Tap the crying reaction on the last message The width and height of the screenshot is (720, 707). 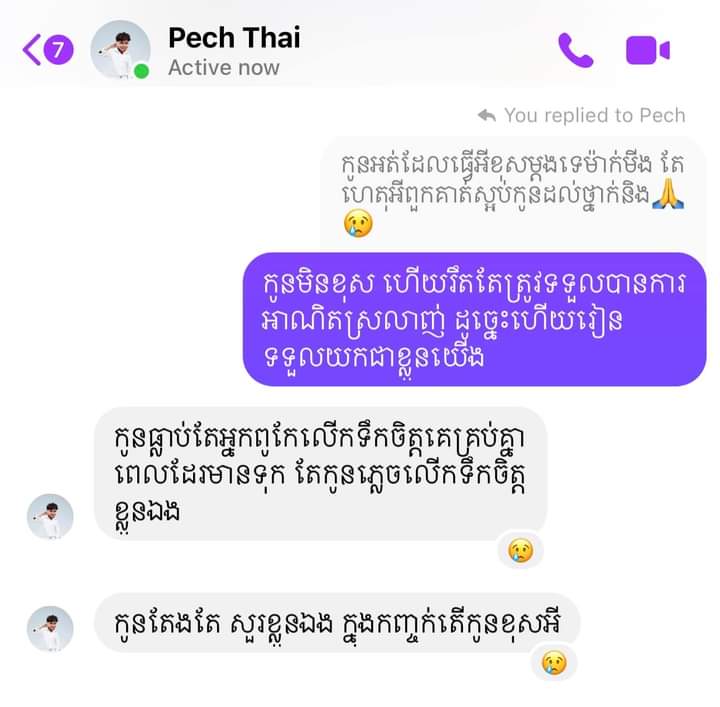[553, 661]
